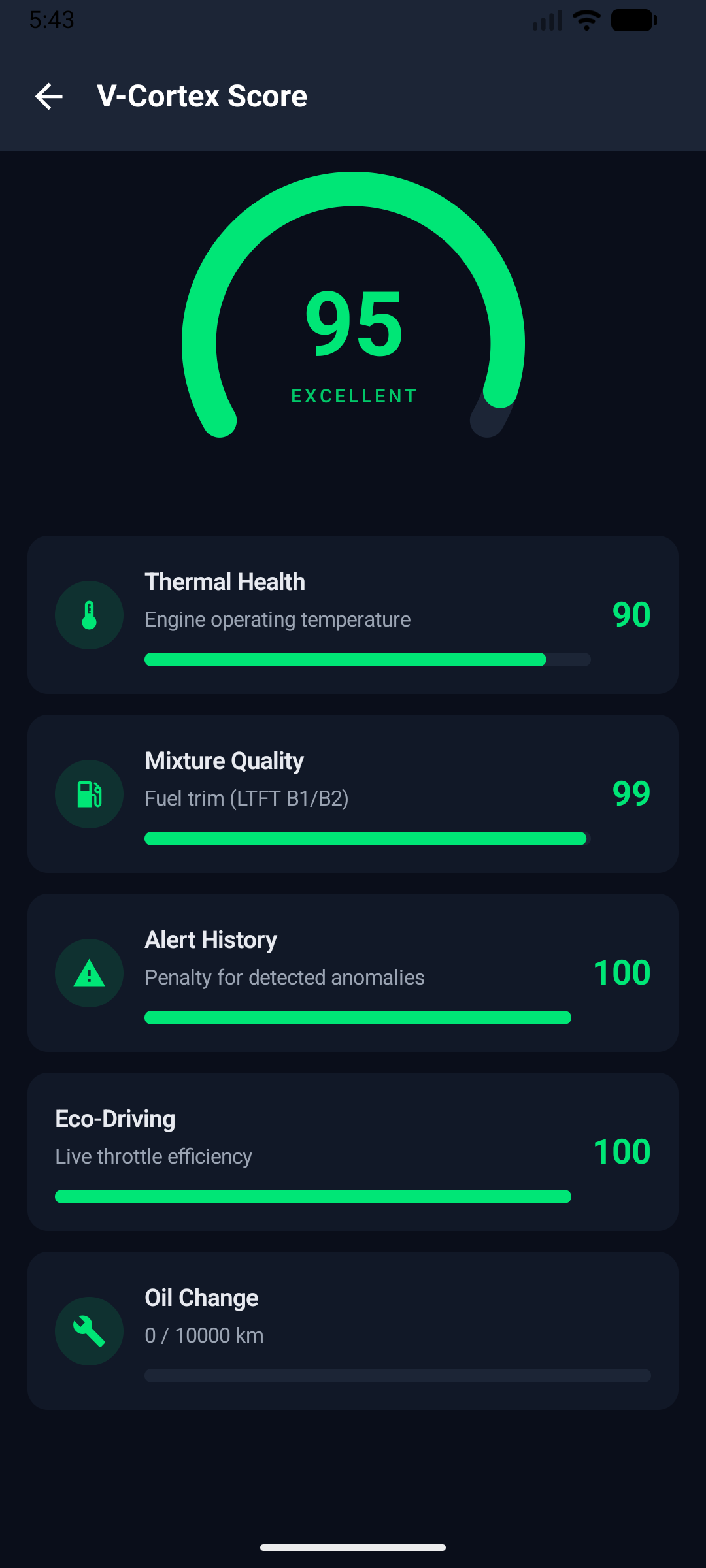Tap the cellular signal icon at top right
This screenshot has width=706, height=1568.
[x=546, y=20]
